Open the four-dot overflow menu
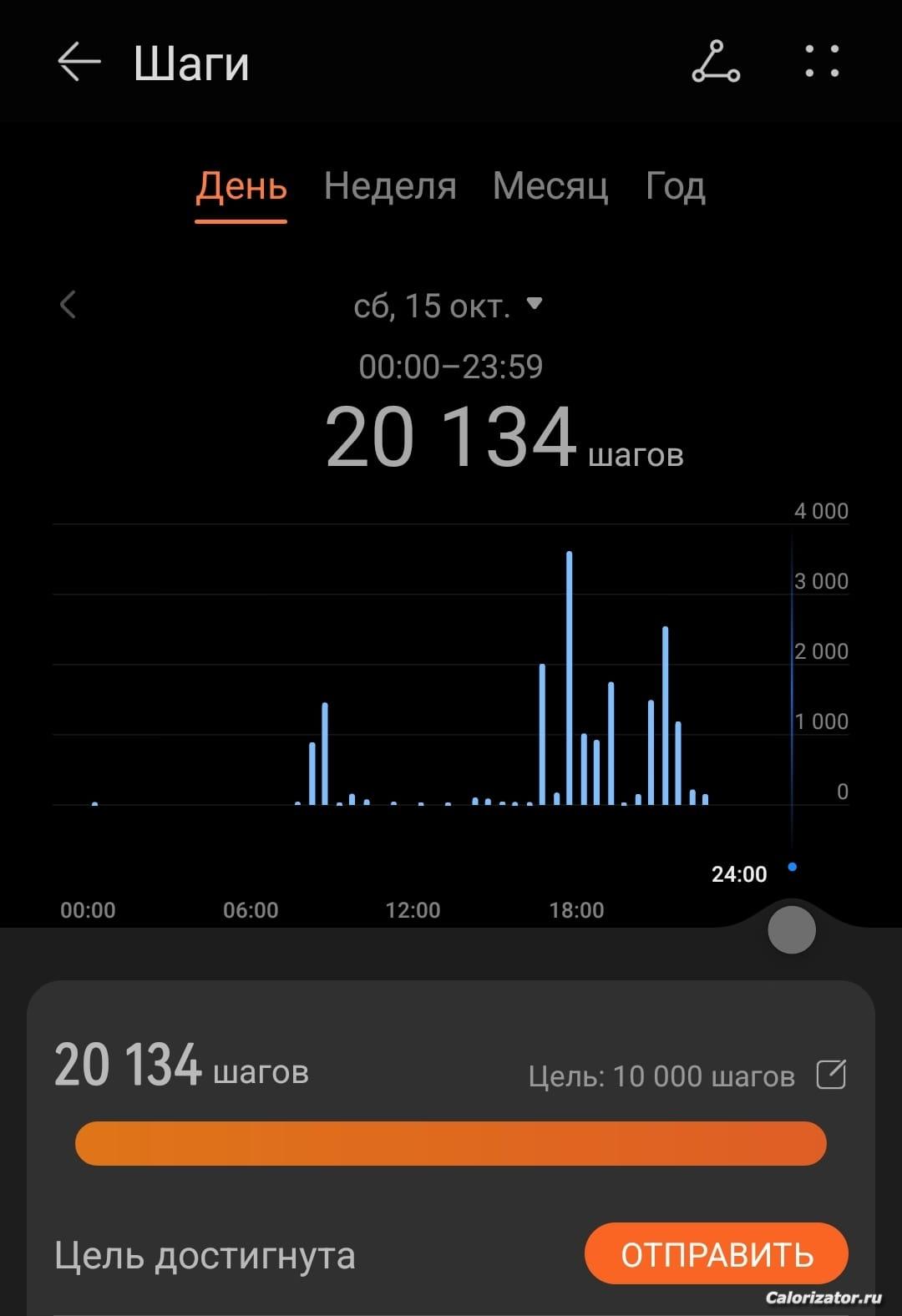Screen dimensions: 902x1316 tap(822, 62)
